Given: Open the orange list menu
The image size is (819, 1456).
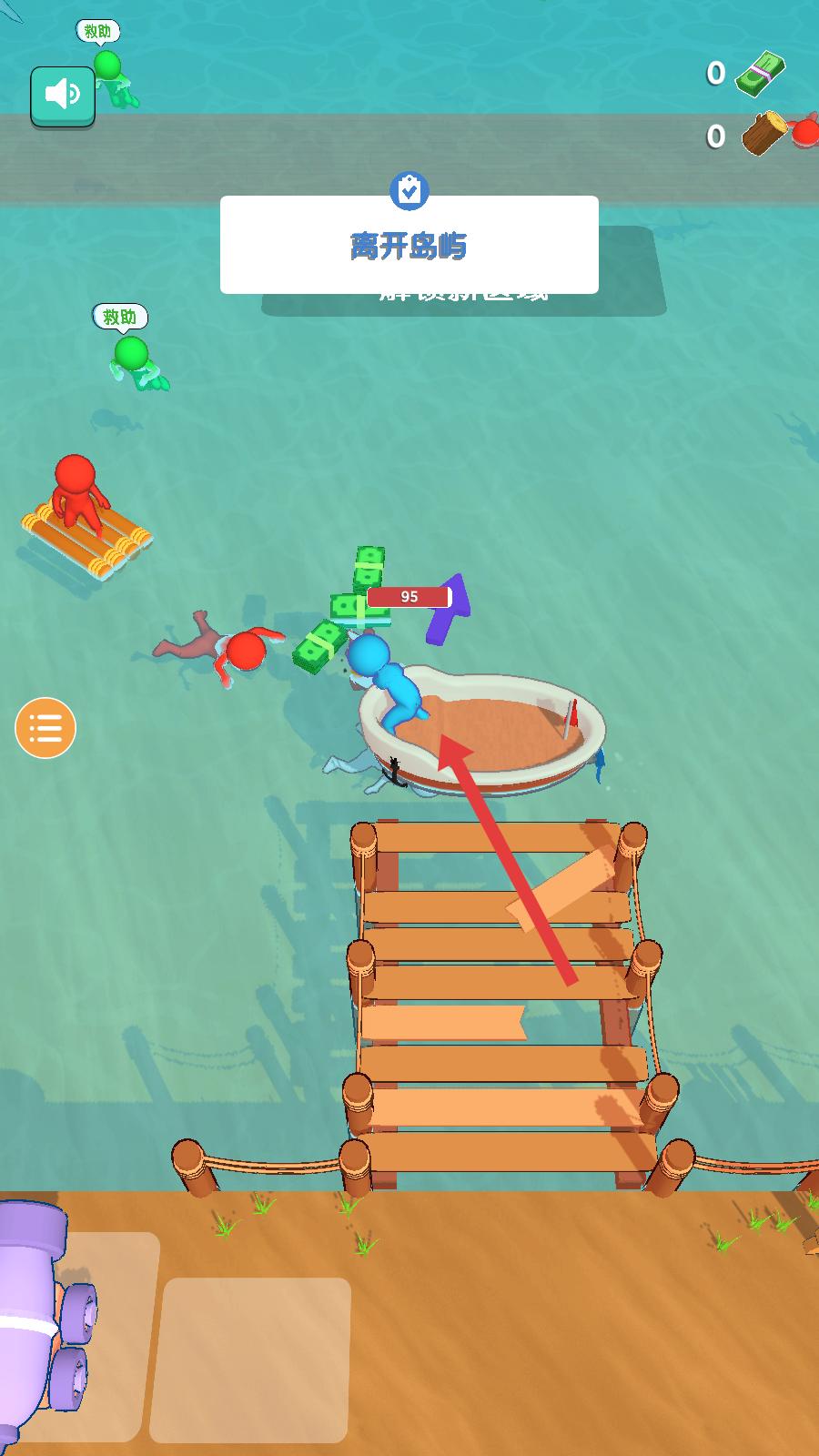Looking at the screenshot, I should click(45, 728).
